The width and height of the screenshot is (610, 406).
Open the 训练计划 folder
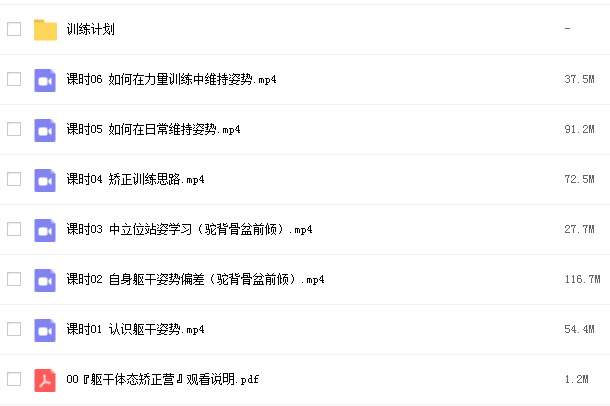coord(90,30)
